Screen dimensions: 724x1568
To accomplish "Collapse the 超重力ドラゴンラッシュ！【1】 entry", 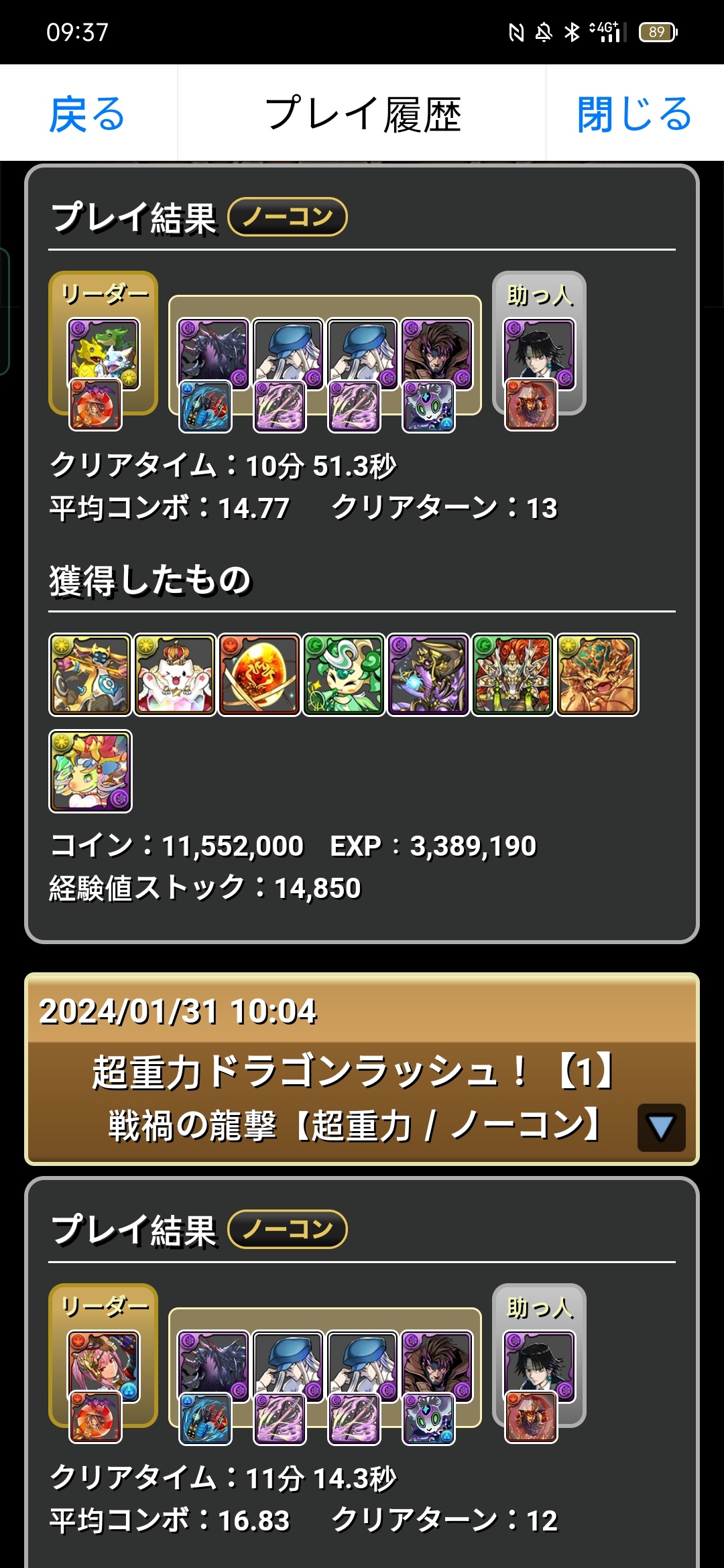I will [x=660, y=1127].
